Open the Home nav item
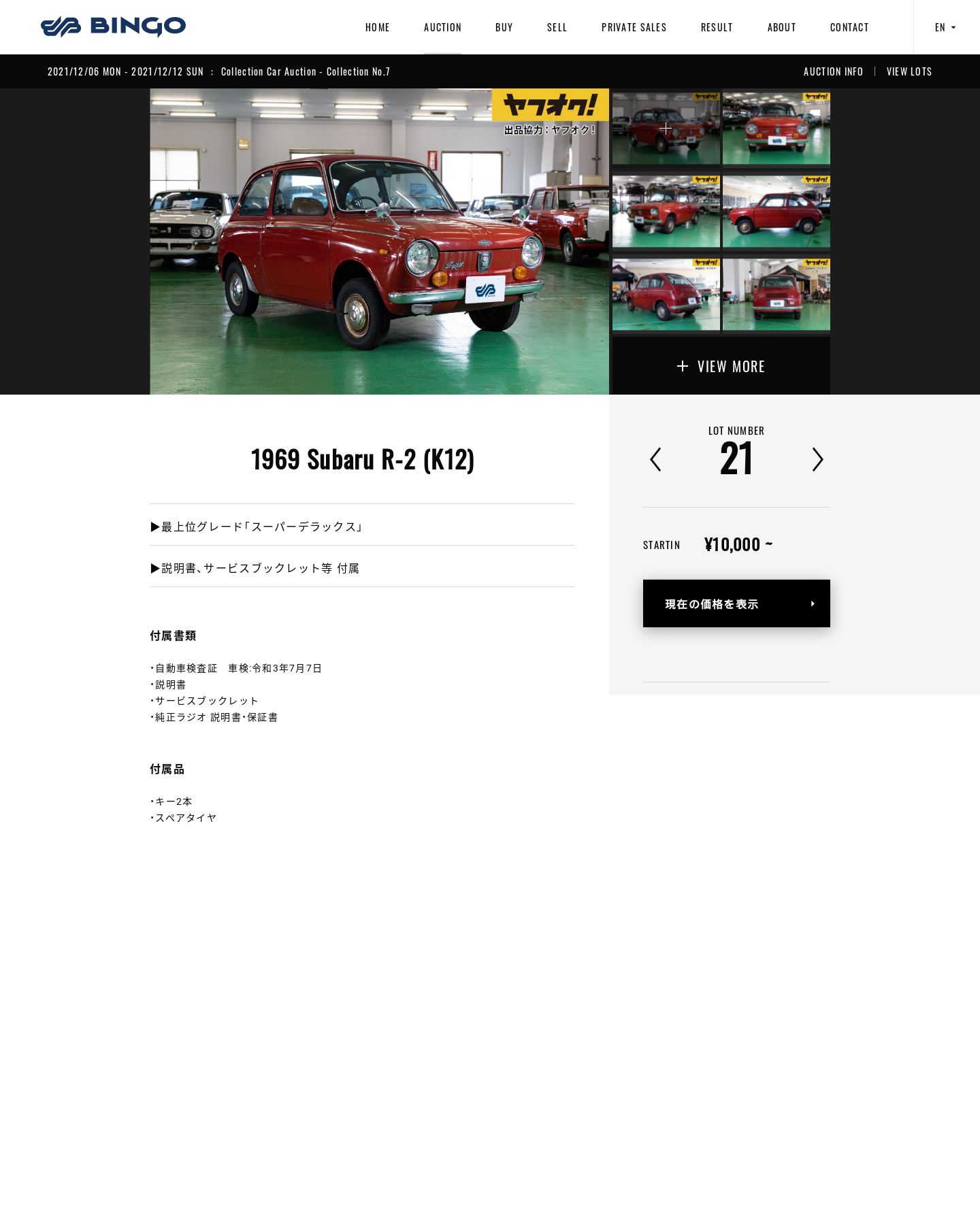Viewport: 980px width, 1209px height. pyautogui.click(x=377, y=27)
